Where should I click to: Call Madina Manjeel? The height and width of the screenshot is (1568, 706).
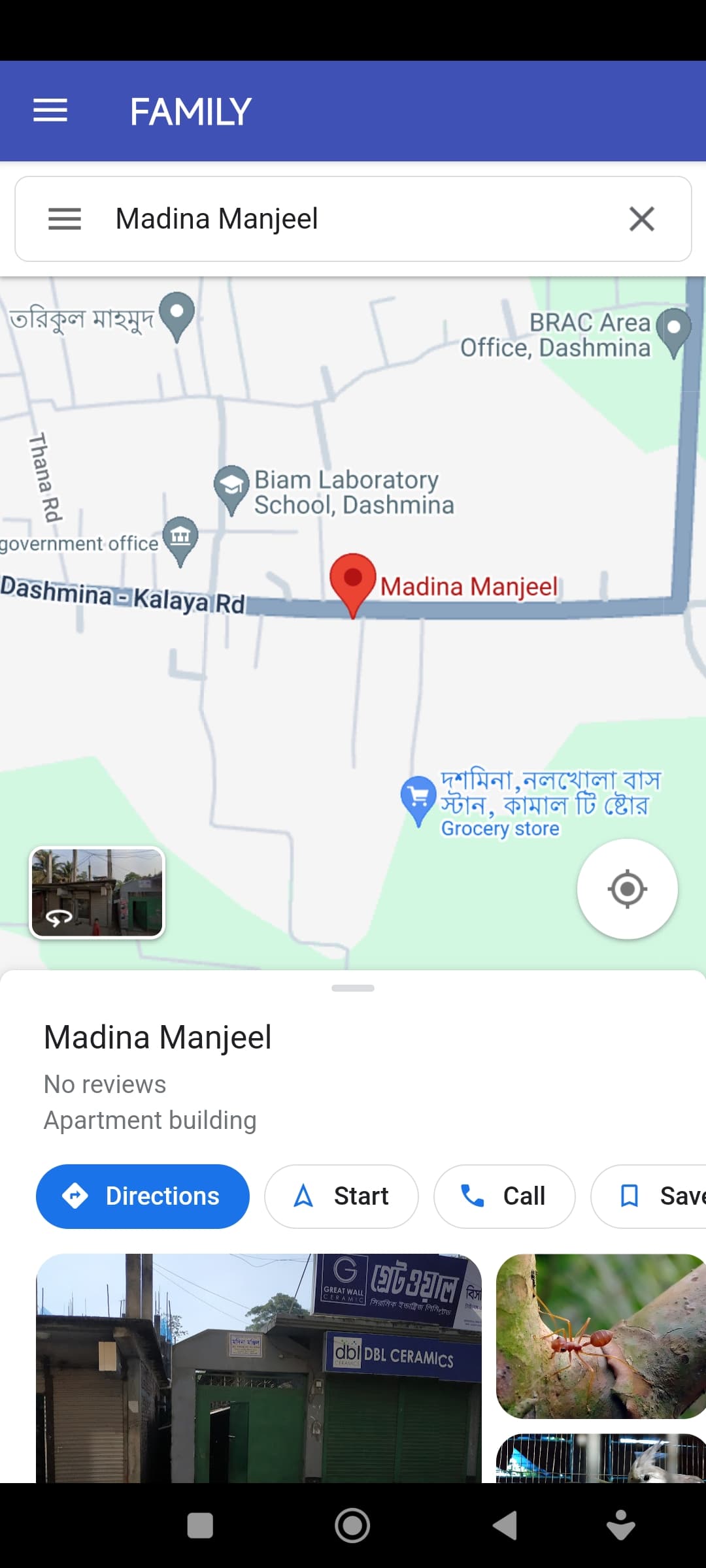point(505,1196)
